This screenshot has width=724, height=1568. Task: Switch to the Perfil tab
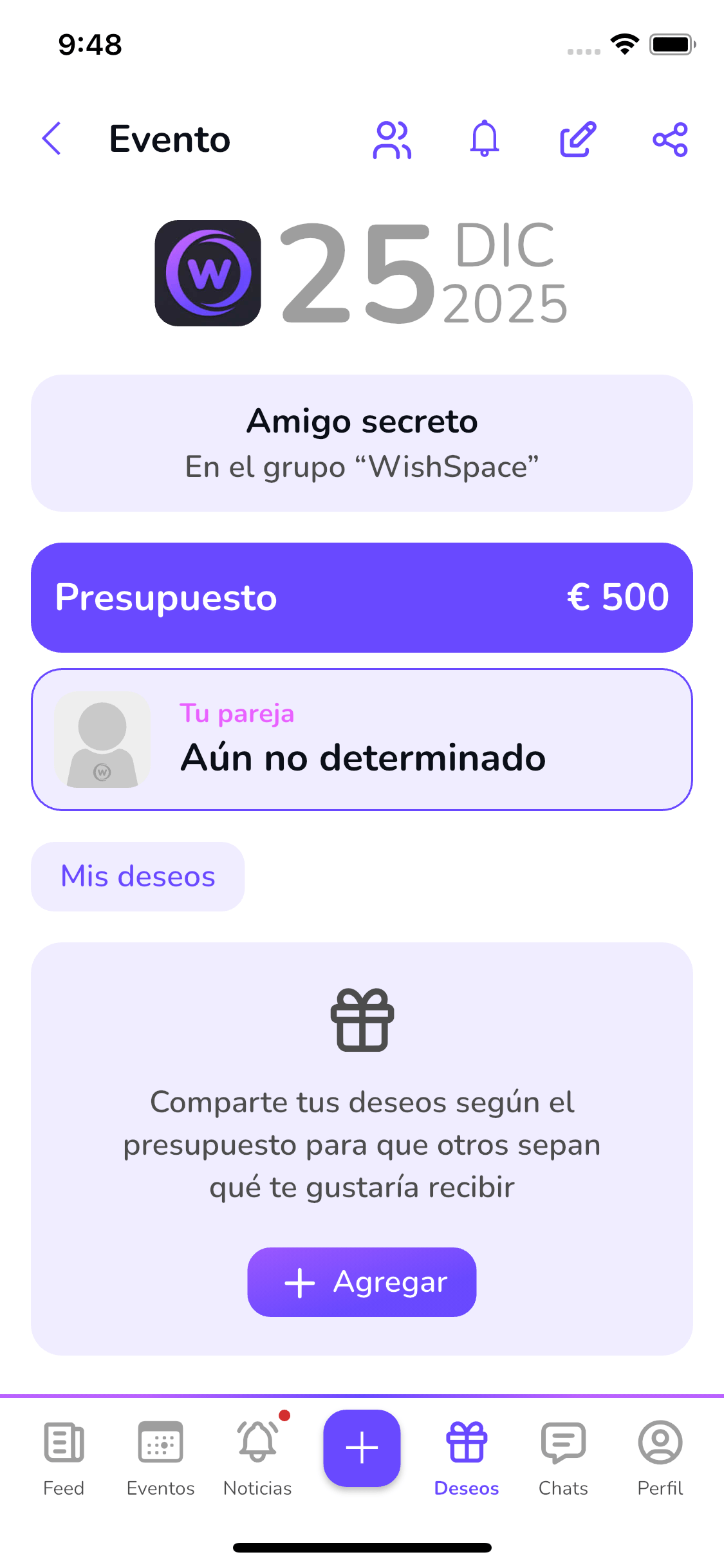tap(660, 1458)
